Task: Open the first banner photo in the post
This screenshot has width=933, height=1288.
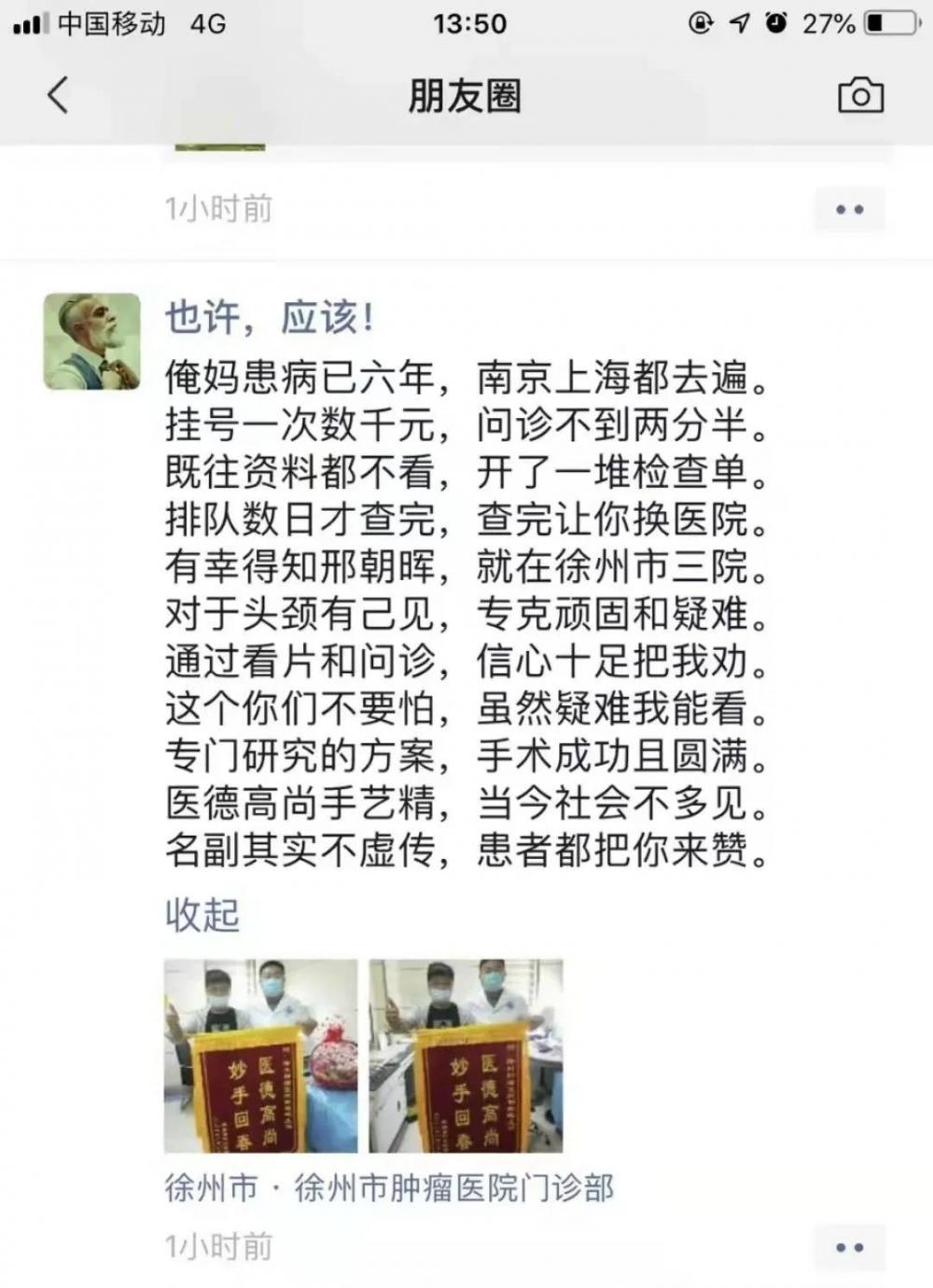Action: coord(260,1056)
